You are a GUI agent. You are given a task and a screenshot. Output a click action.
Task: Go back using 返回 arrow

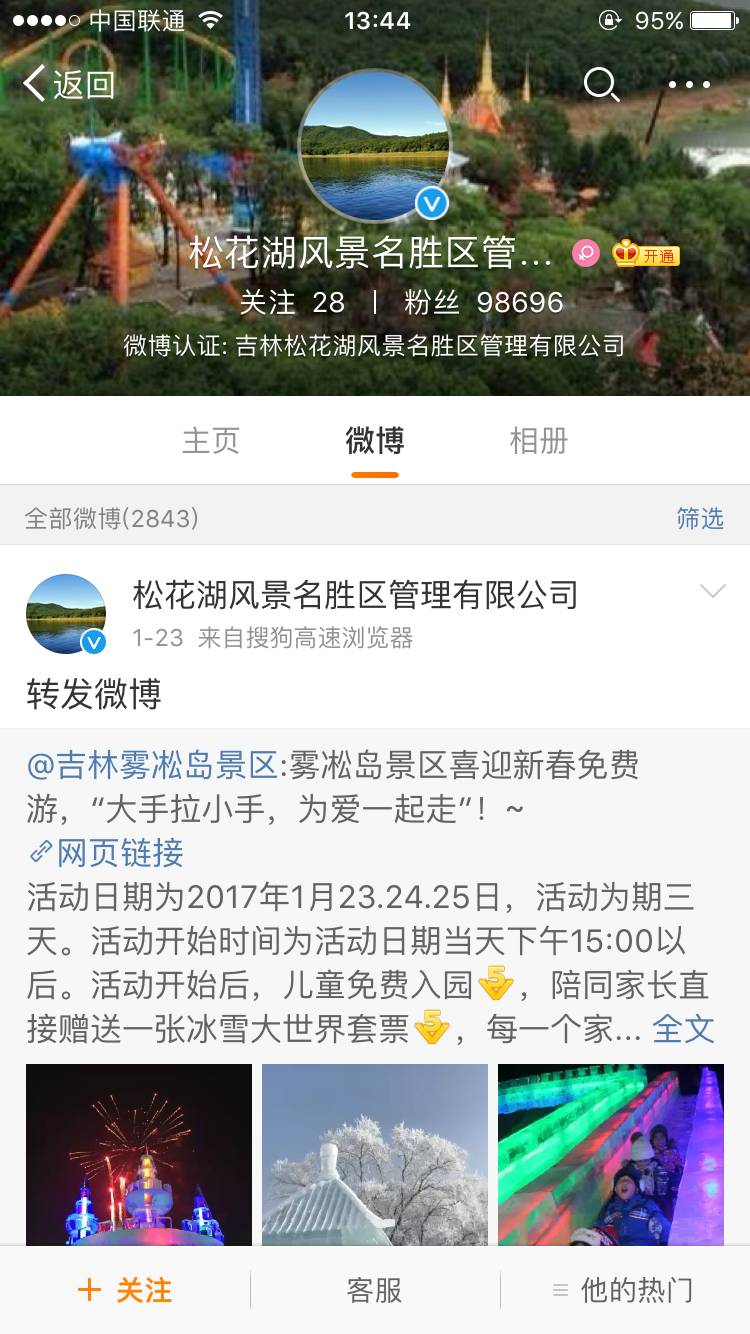point(68,85)
